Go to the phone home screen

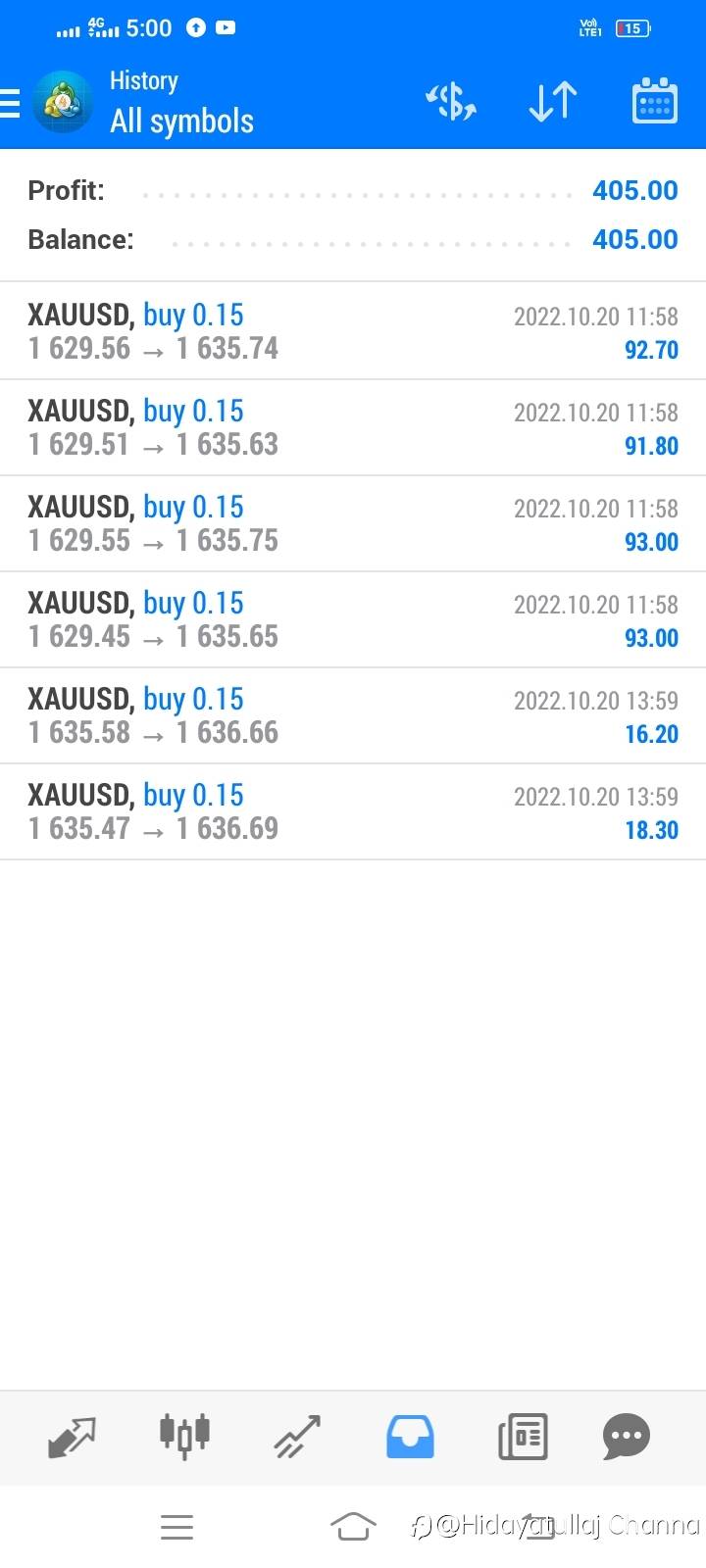pyautogui.click(x=353, y=1526)
